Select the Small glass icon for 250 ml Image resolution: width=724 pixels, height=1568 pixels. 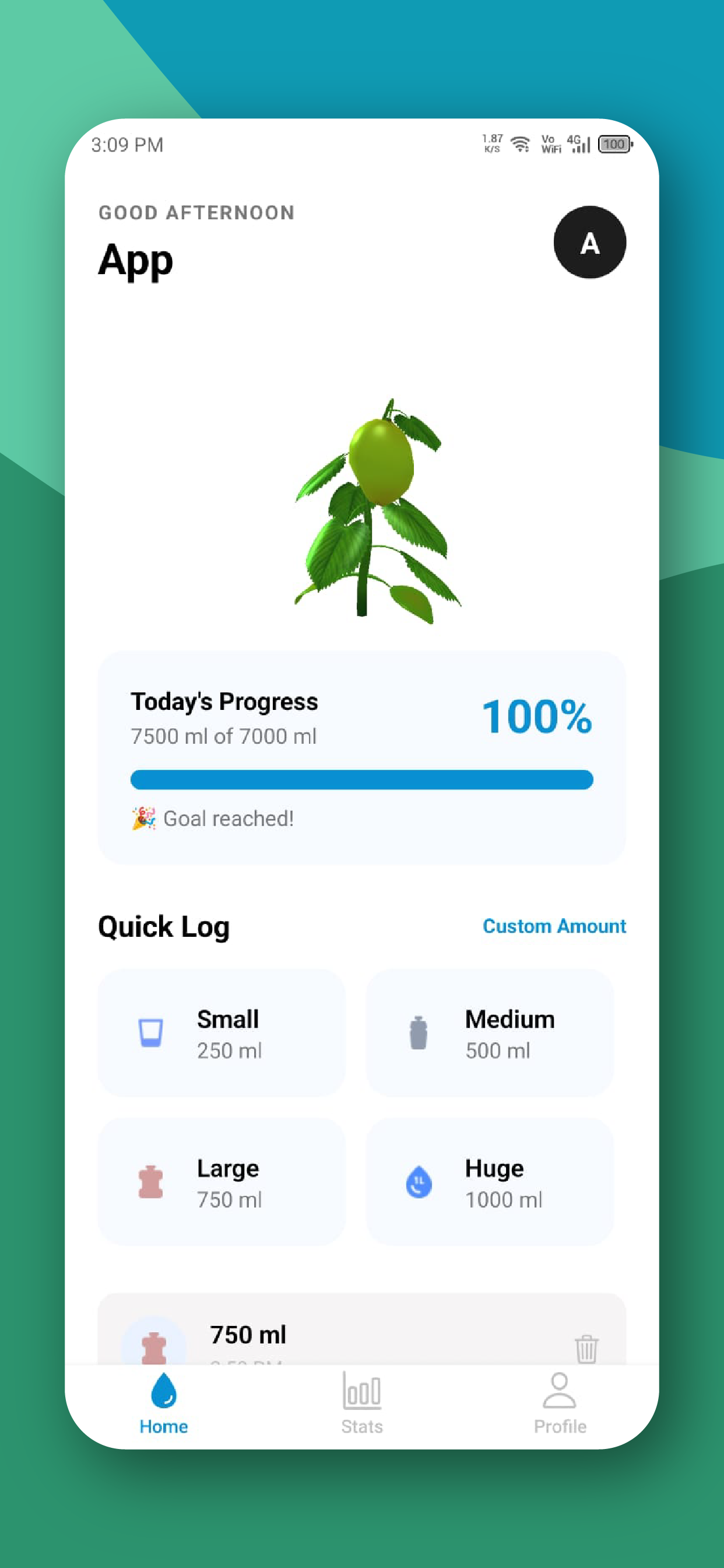tap(150, 1033)
